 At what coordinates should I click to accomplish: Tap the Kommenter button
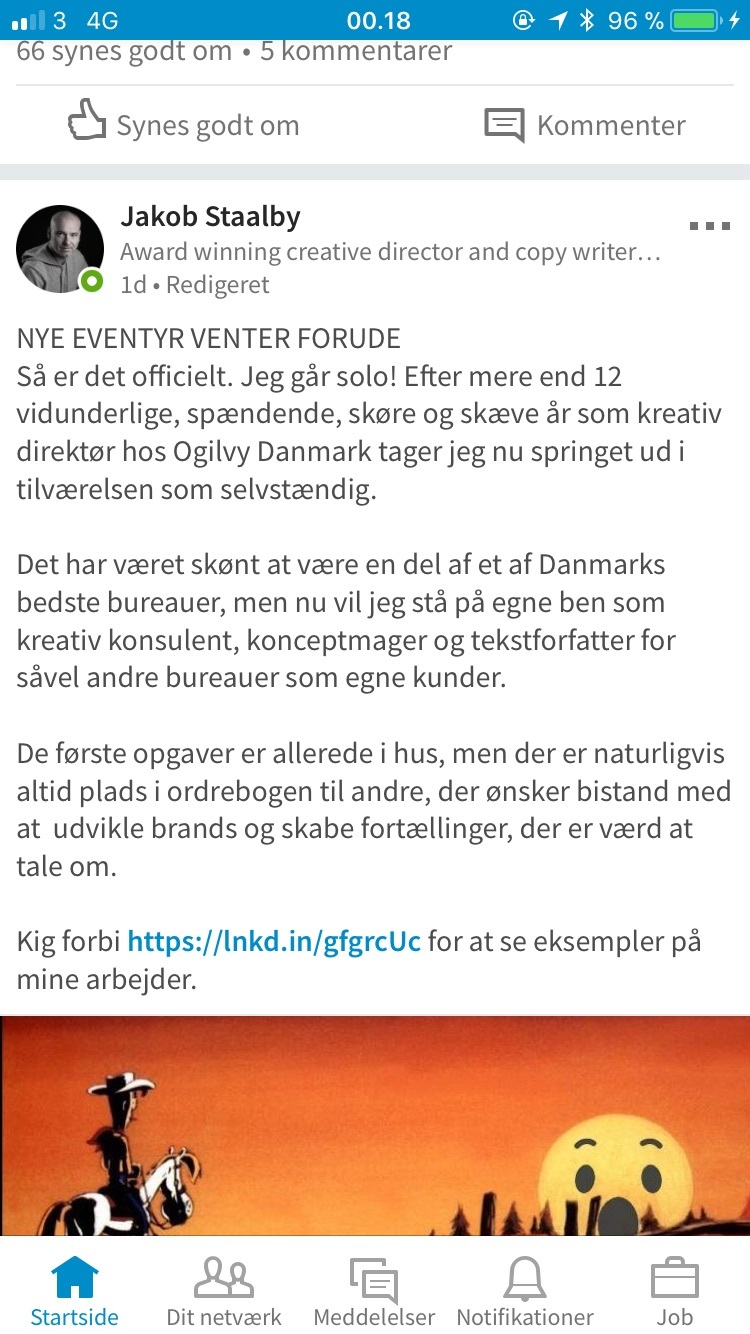click(x=584, y=125)
